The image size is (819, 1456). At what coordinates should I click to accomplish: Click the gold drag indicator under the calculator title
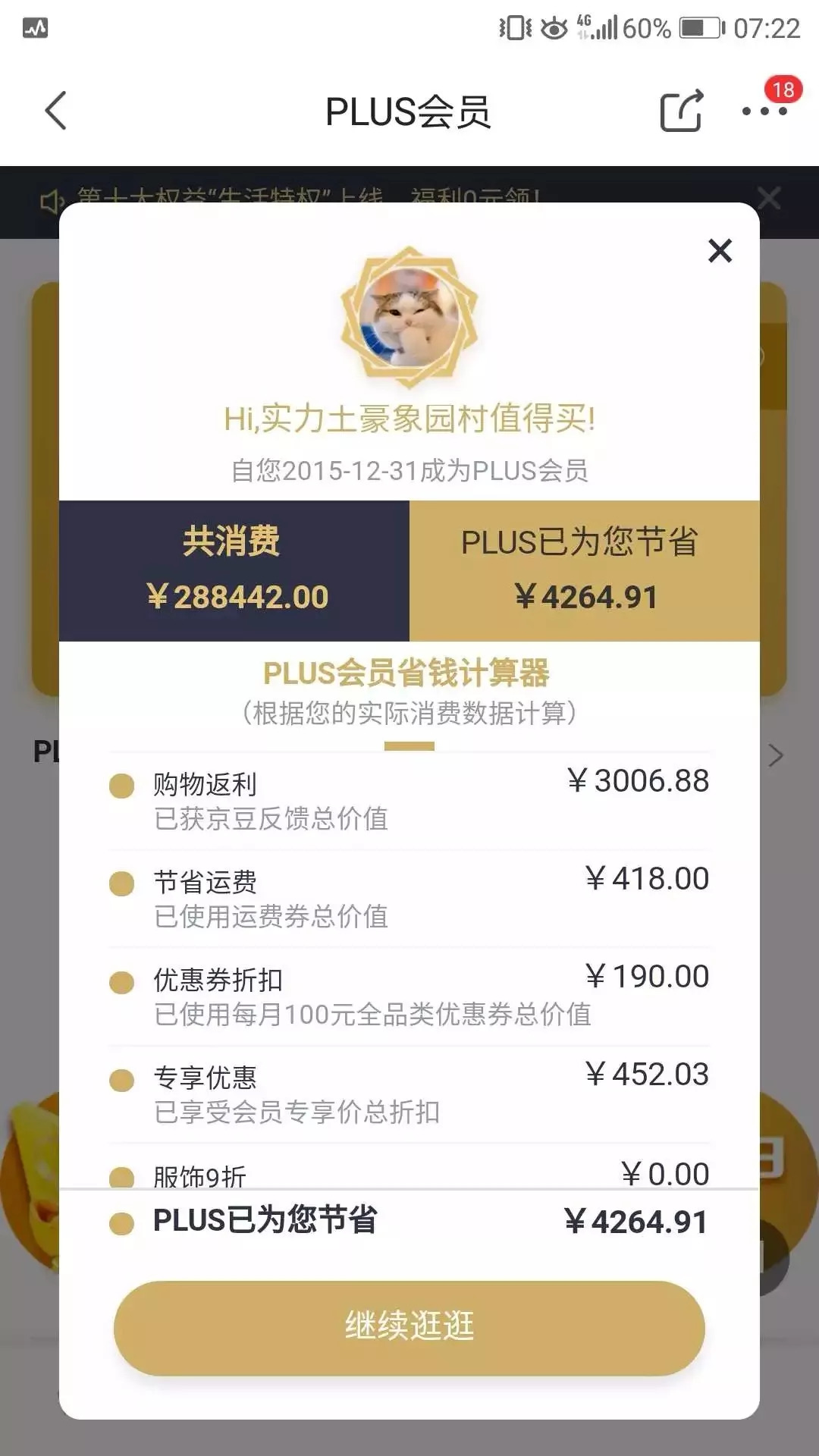(409, 746)
